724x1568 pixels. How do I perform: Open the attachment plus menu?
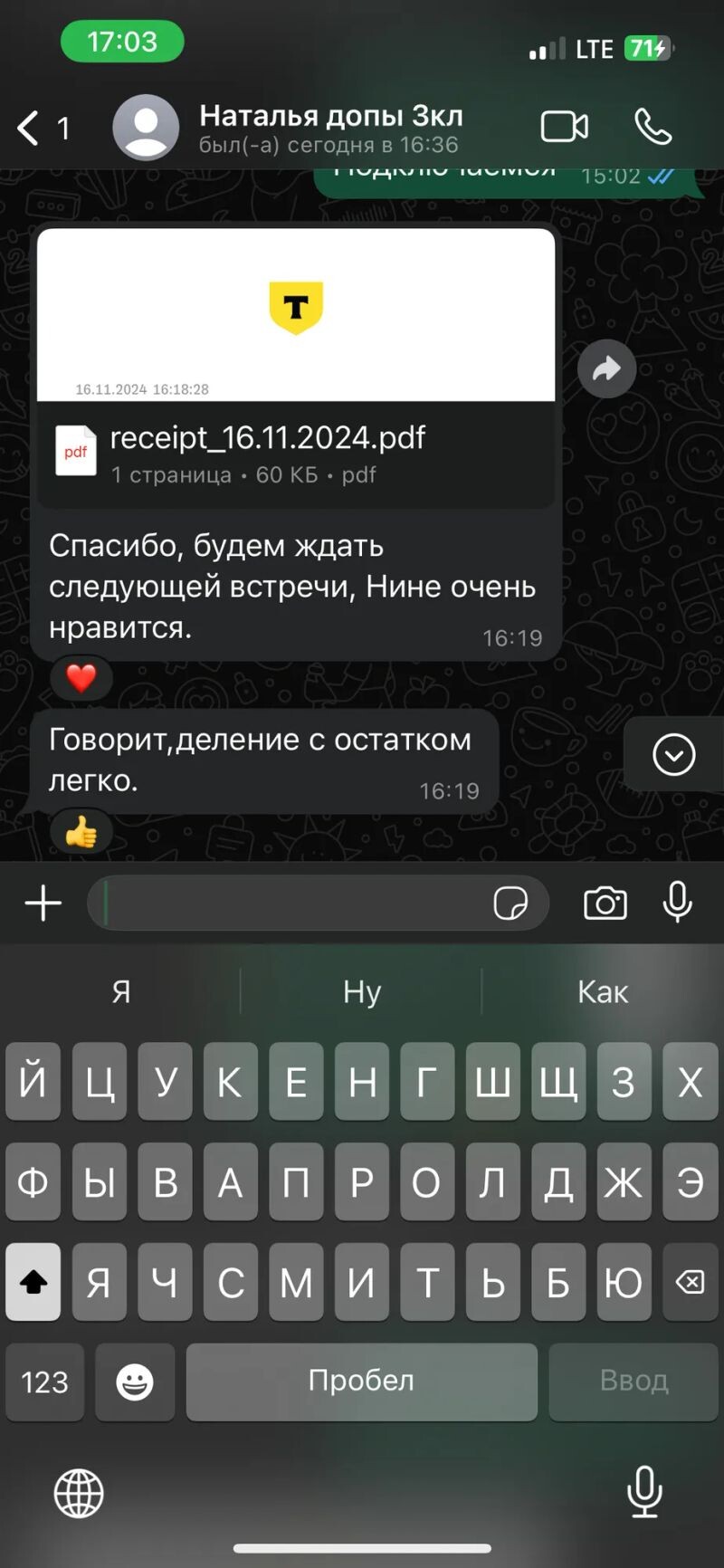coord(43,903)
